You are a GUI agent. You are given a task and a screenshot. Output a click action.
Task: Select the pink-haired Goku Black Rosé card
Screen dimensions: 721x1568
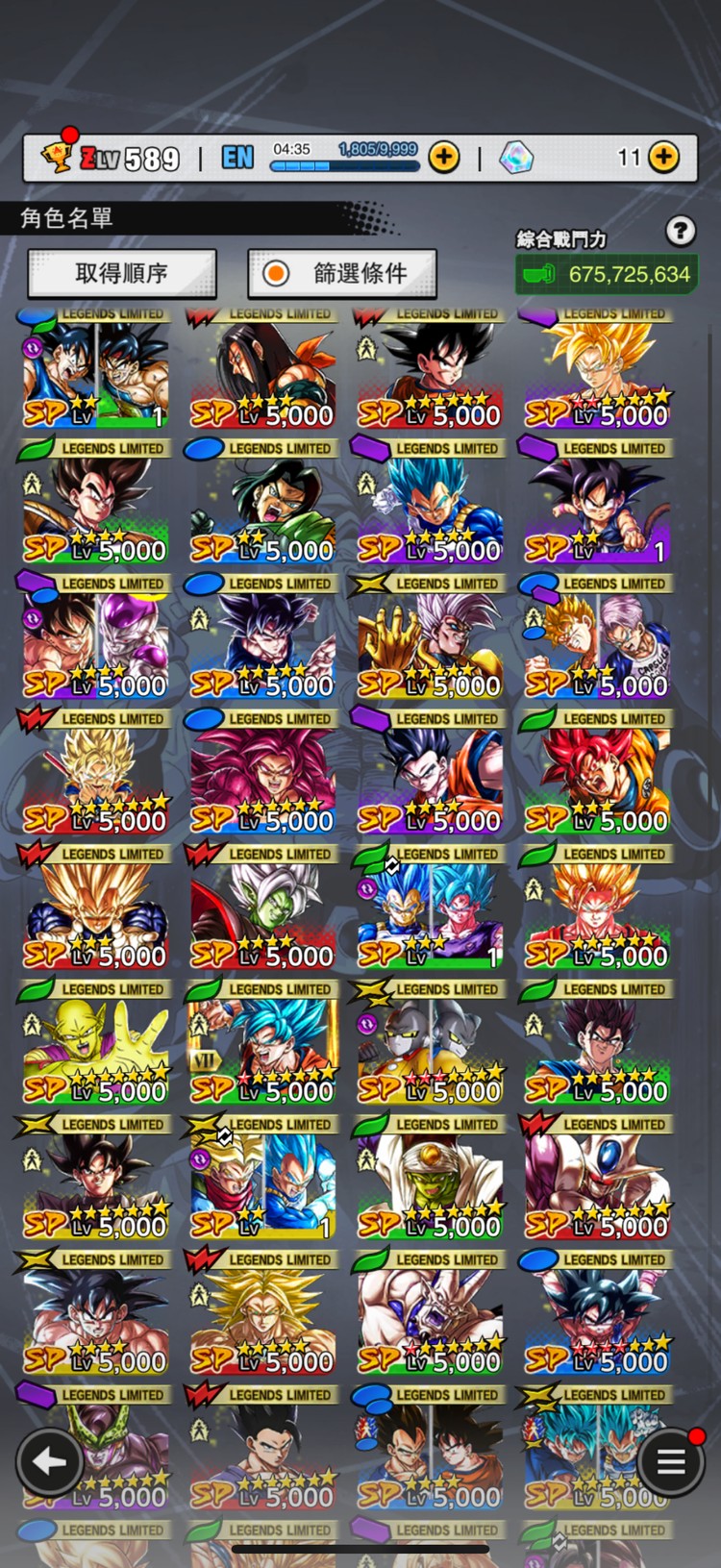262,780
